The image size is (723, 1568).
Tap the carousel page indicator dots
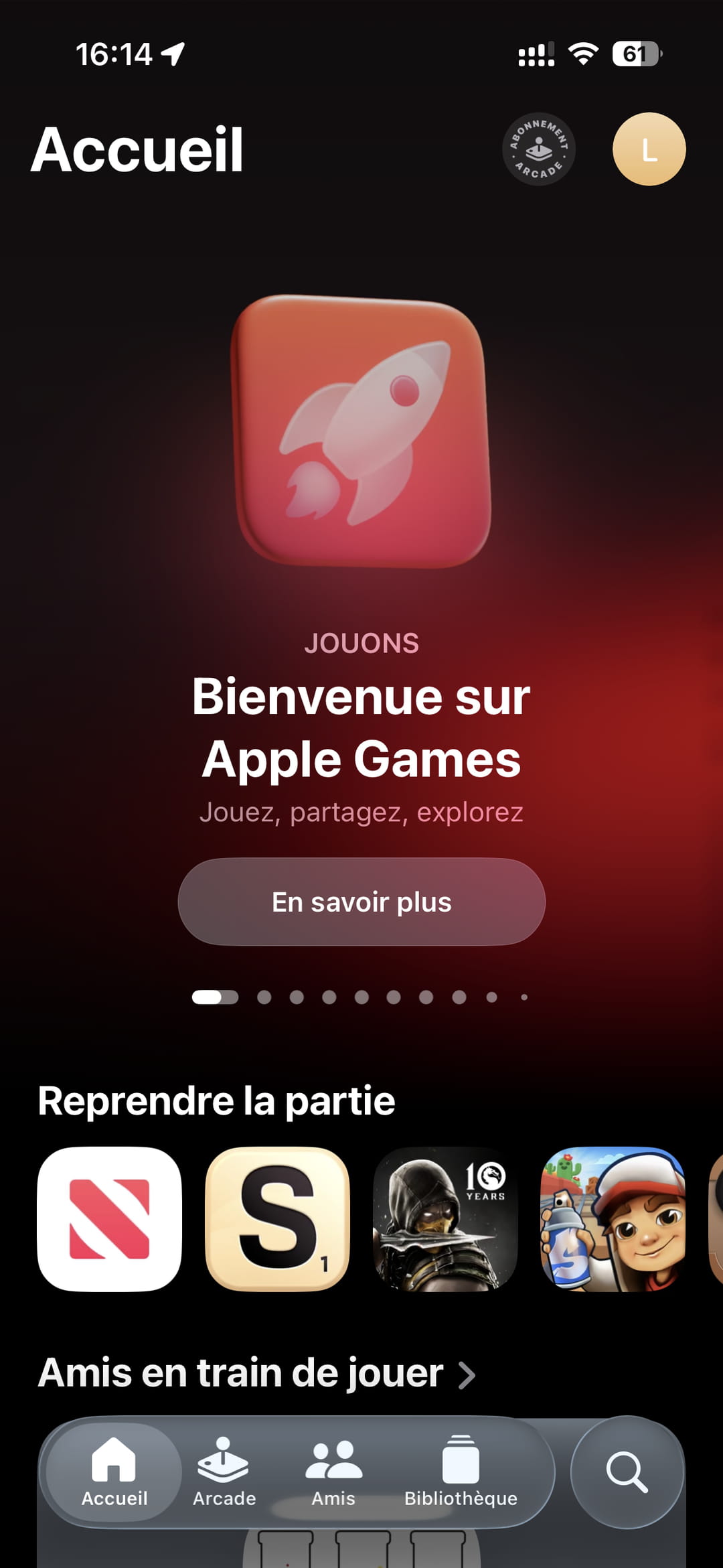361,997
